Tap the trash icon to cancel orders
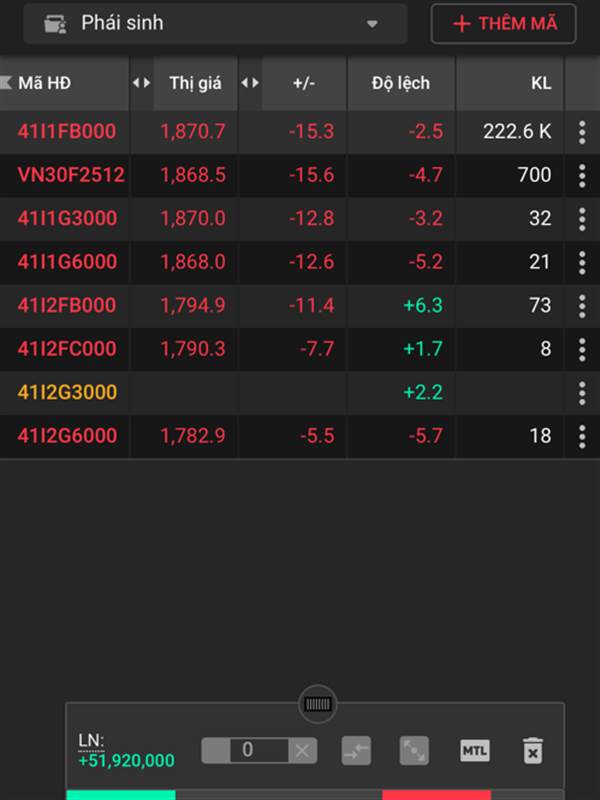The width and height of the screenshot is (600, 800). 533,750
